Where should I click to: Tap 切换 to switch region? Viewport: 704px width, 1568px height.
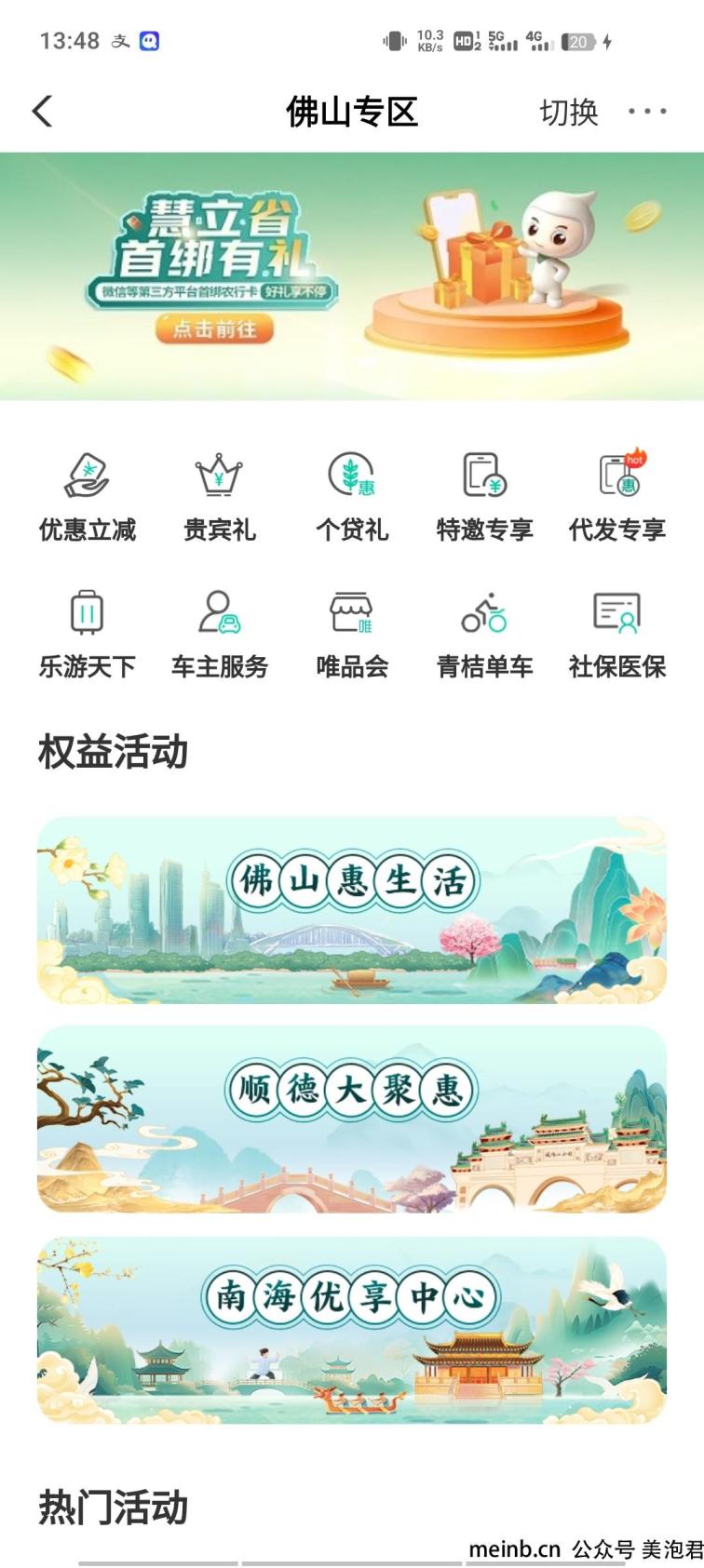pos(568,113)
